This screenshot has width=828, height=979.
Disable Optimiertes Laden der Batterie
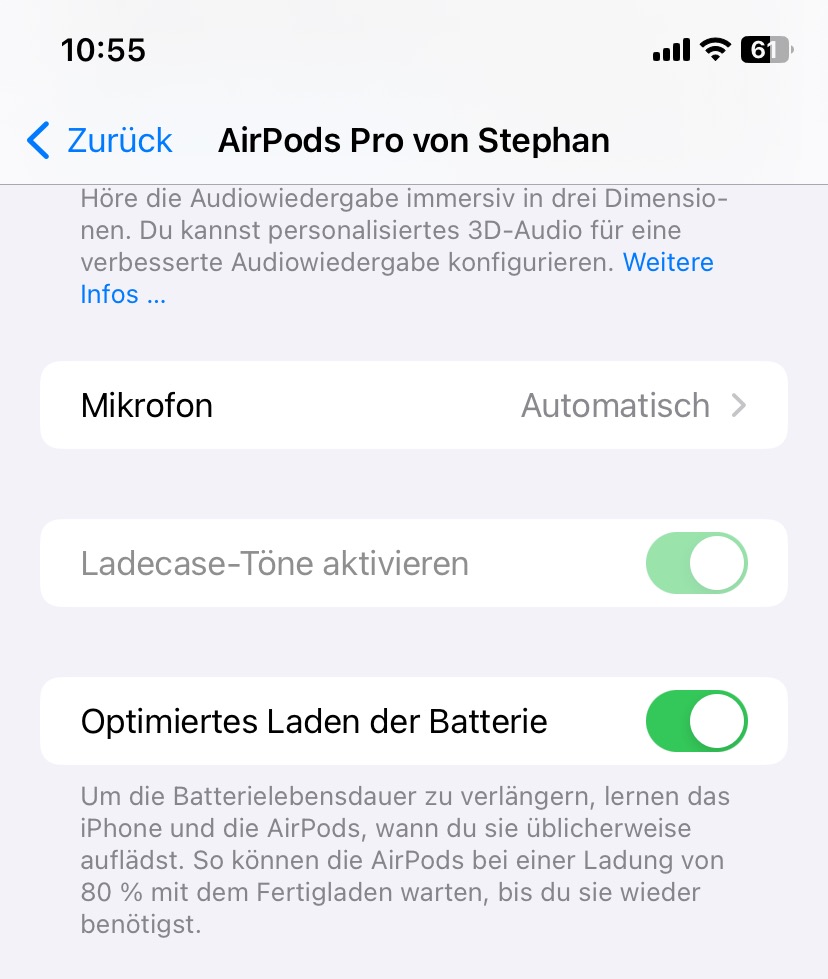tap(696, 721)
